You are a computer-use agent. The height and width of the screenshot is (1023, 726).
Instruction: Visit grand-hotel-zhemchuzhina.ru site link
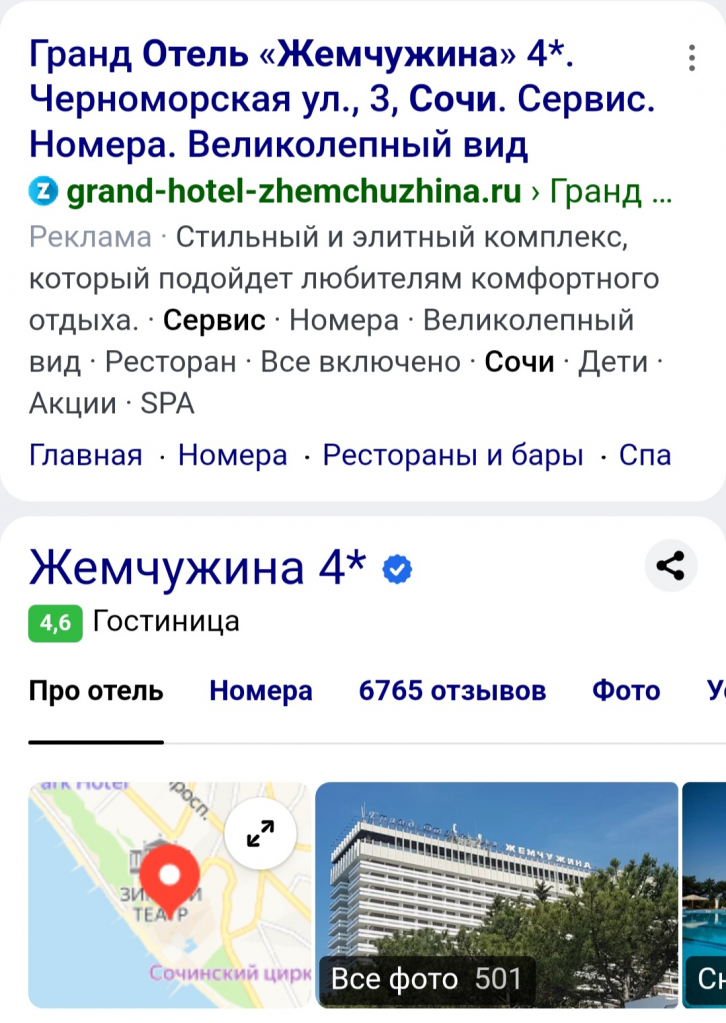[293, 191]
